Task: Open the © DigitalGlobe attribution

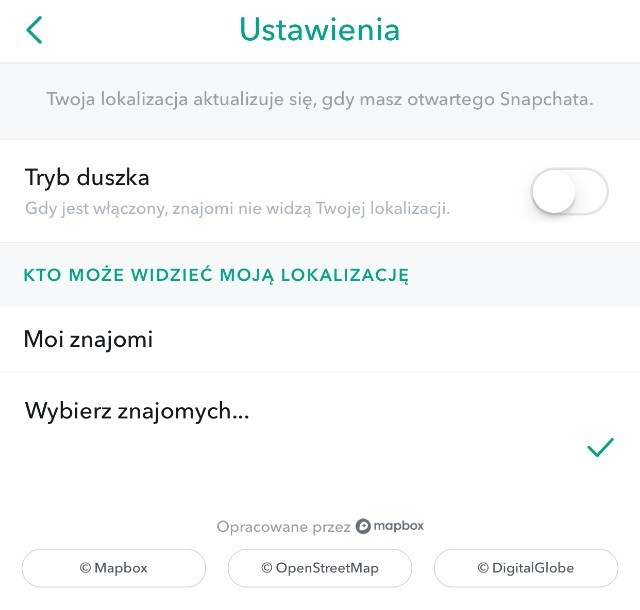Action: [526, 568]
